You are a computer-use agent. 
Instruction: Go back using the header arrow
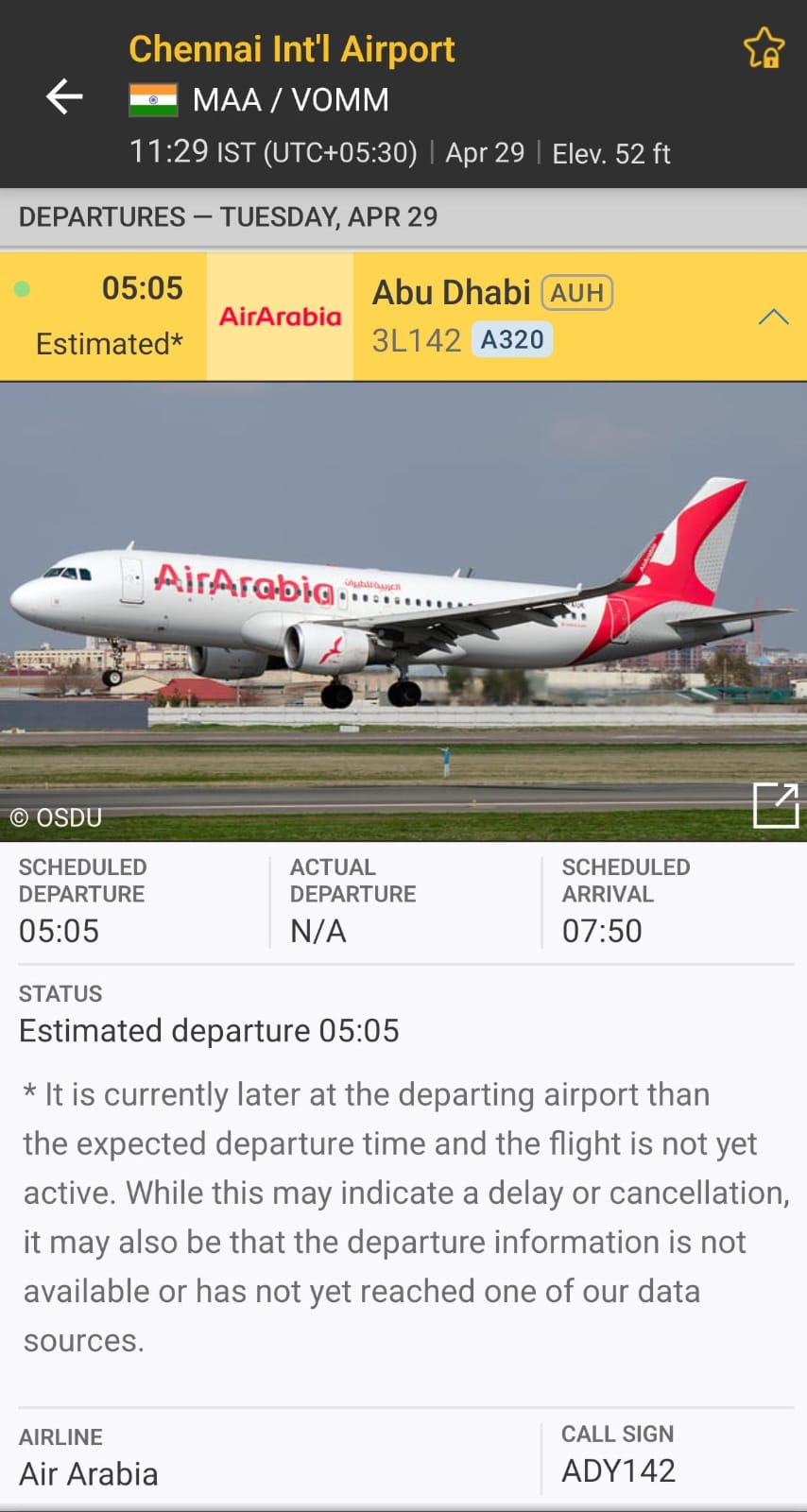click(64, 96)
